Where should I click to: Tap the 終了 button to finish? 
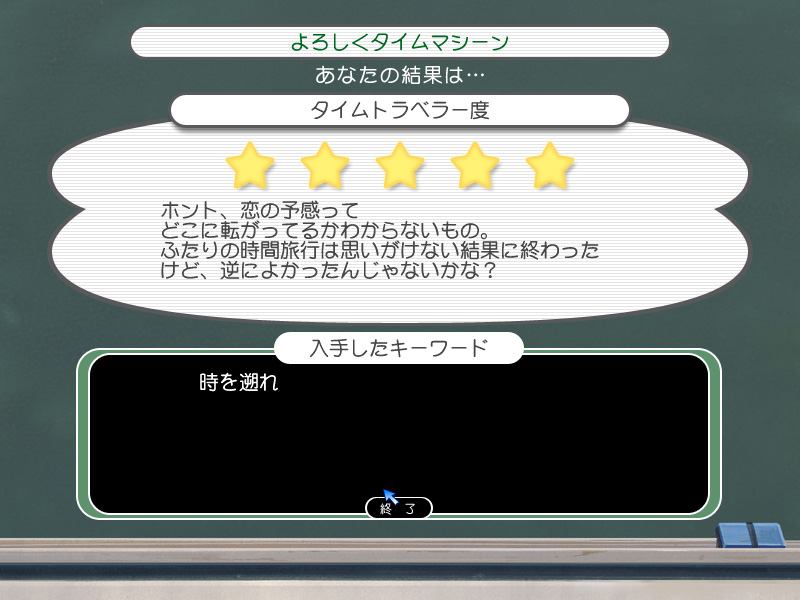[399, 508]
